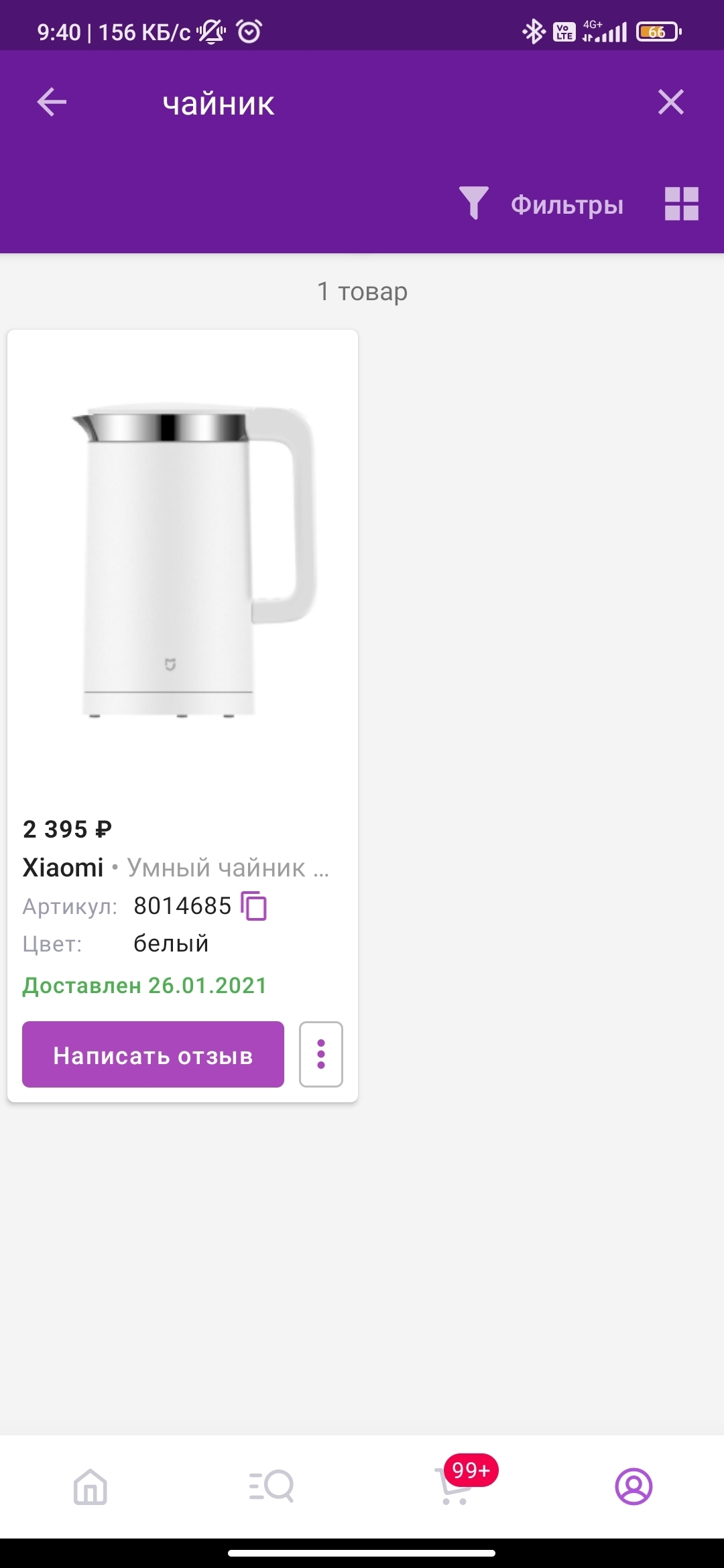Screen dimensions: 724x1568
Task: Go back using the arrow icon
Action: coord(52,103)
